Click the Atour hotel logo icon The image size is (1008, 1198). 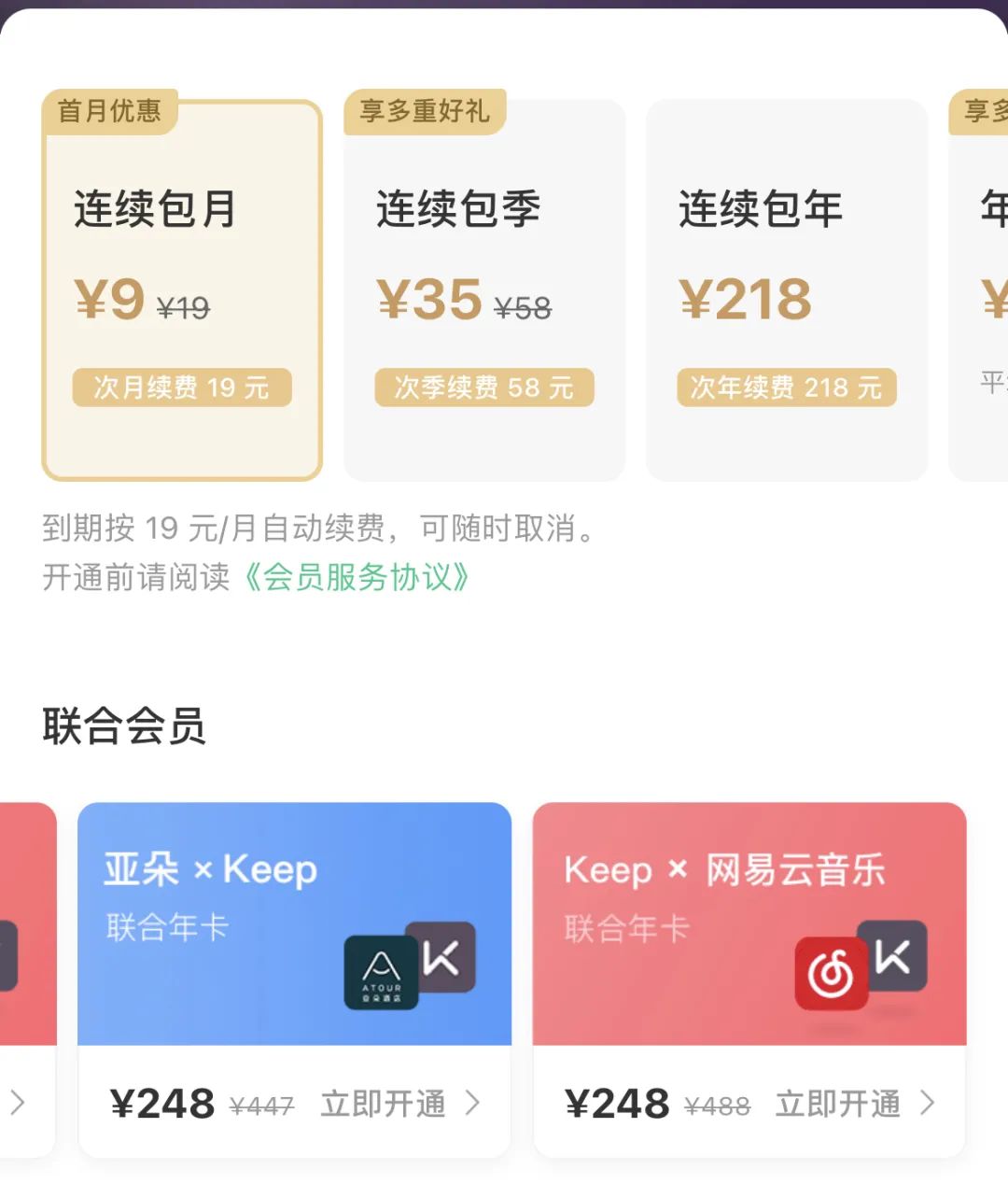[x=383, y=971]
